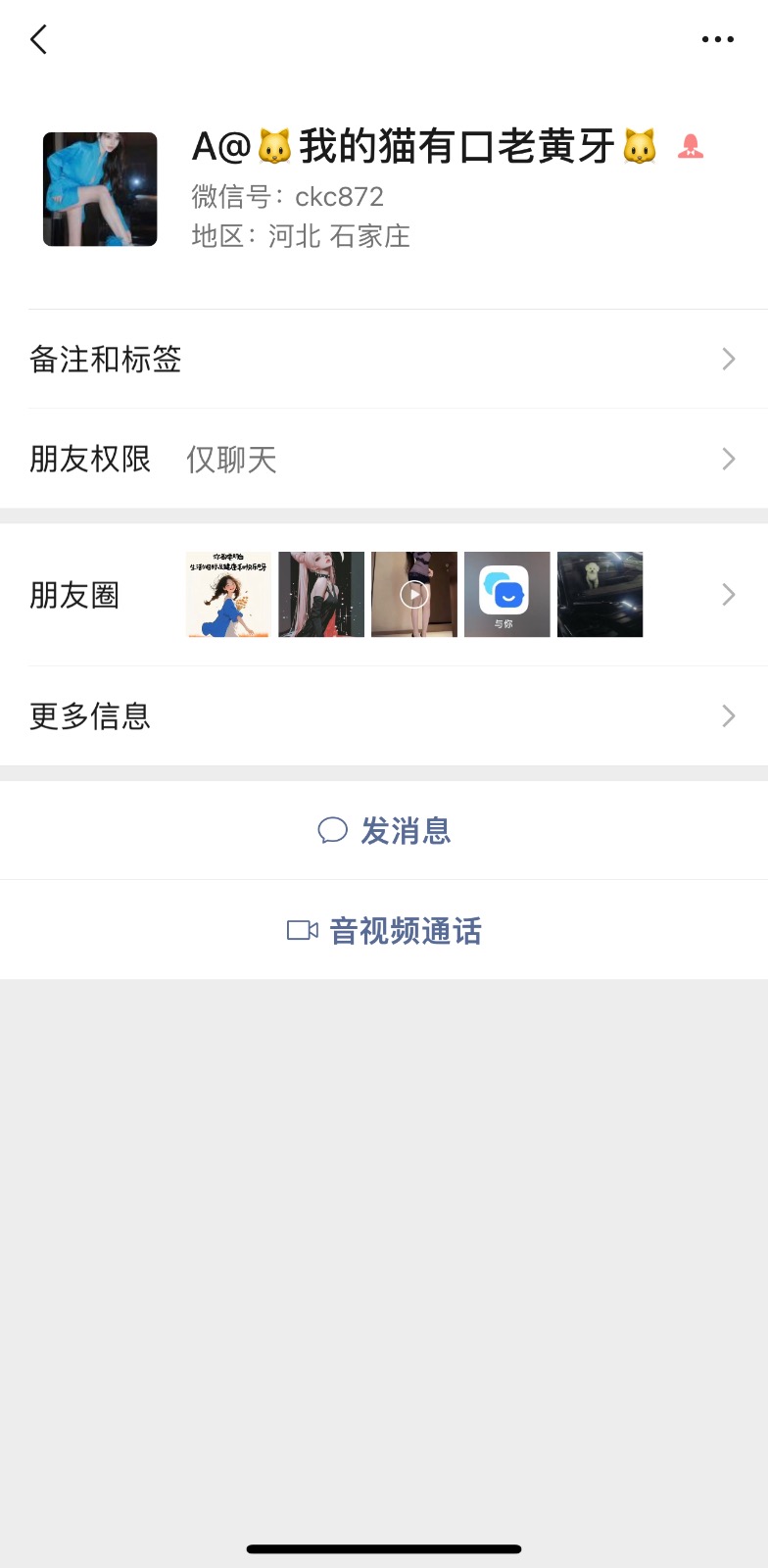Open 更多信息 row
Viewport: 768px width, 1568px height.
[384, 716]
